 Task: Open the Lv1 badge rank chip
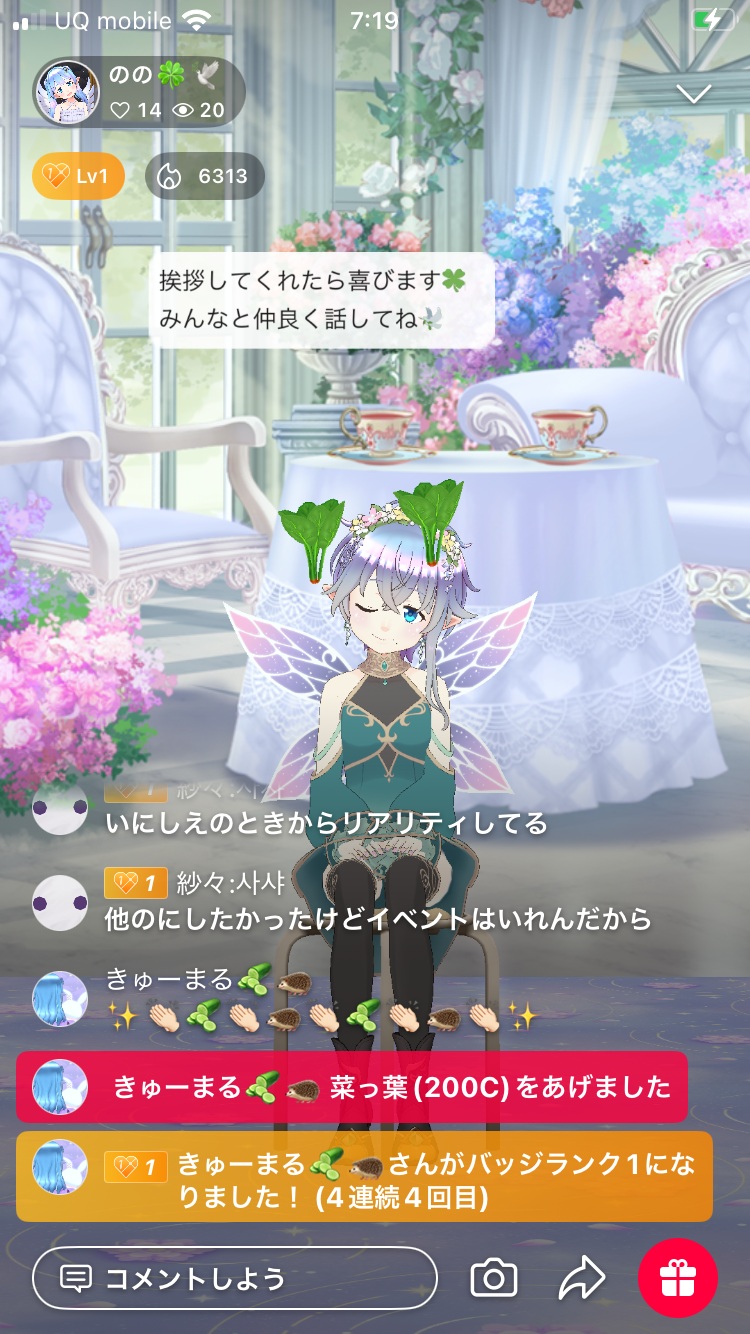point(78,177)
